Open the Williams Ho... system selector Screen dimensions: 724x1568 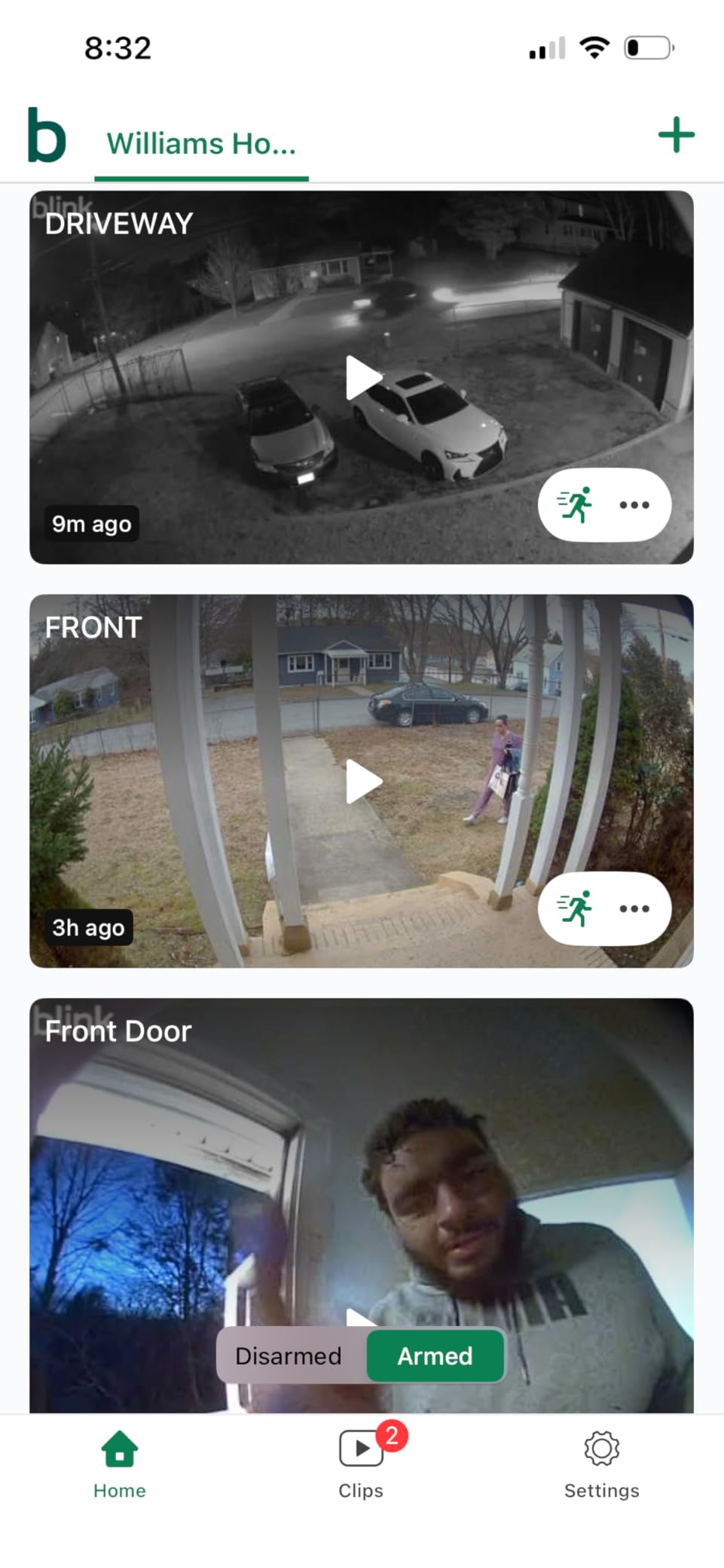point(200,143)
